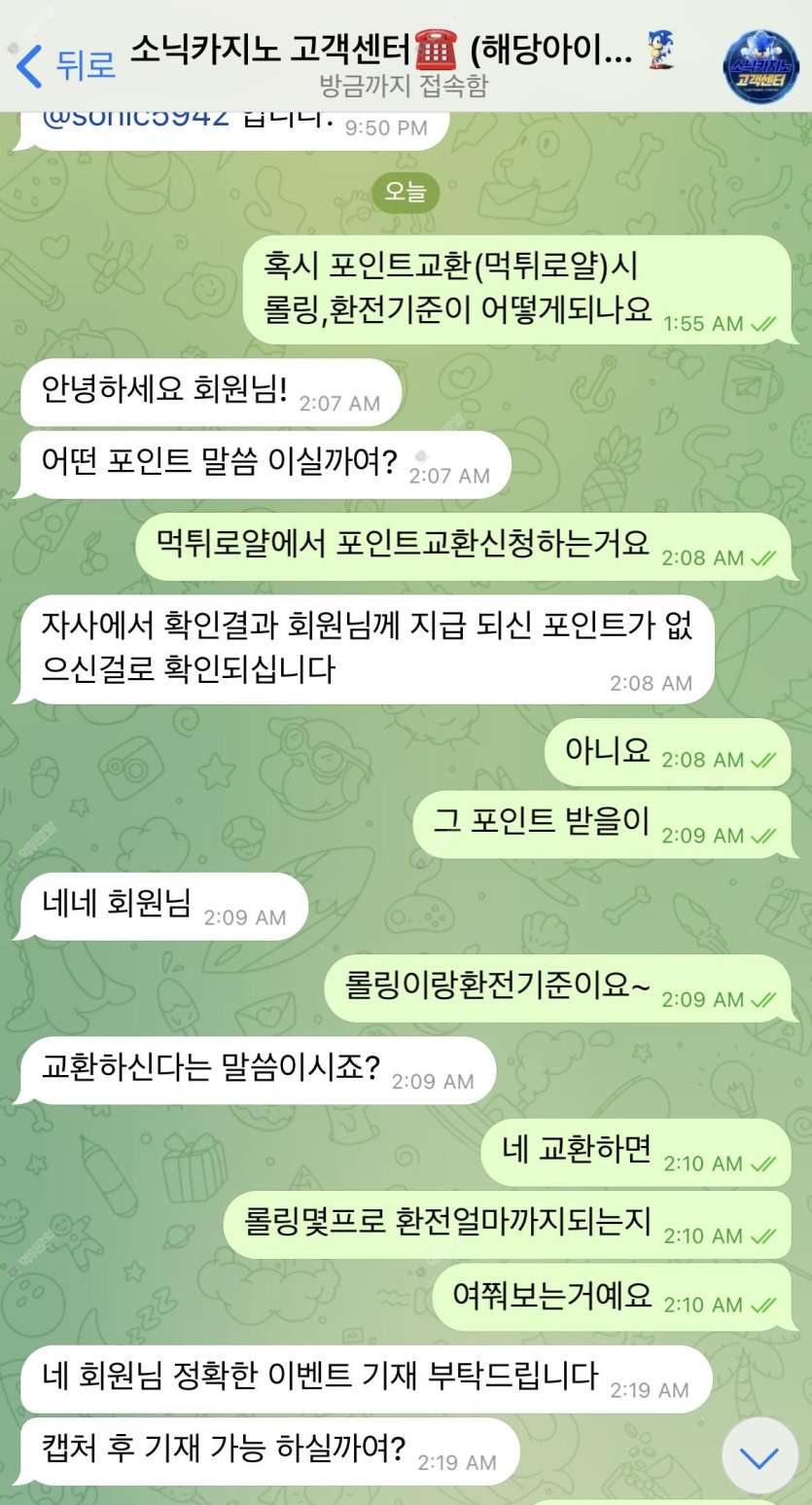Jump to the latest message with down arrow
812x1505 pixels.
[759, 1456]
